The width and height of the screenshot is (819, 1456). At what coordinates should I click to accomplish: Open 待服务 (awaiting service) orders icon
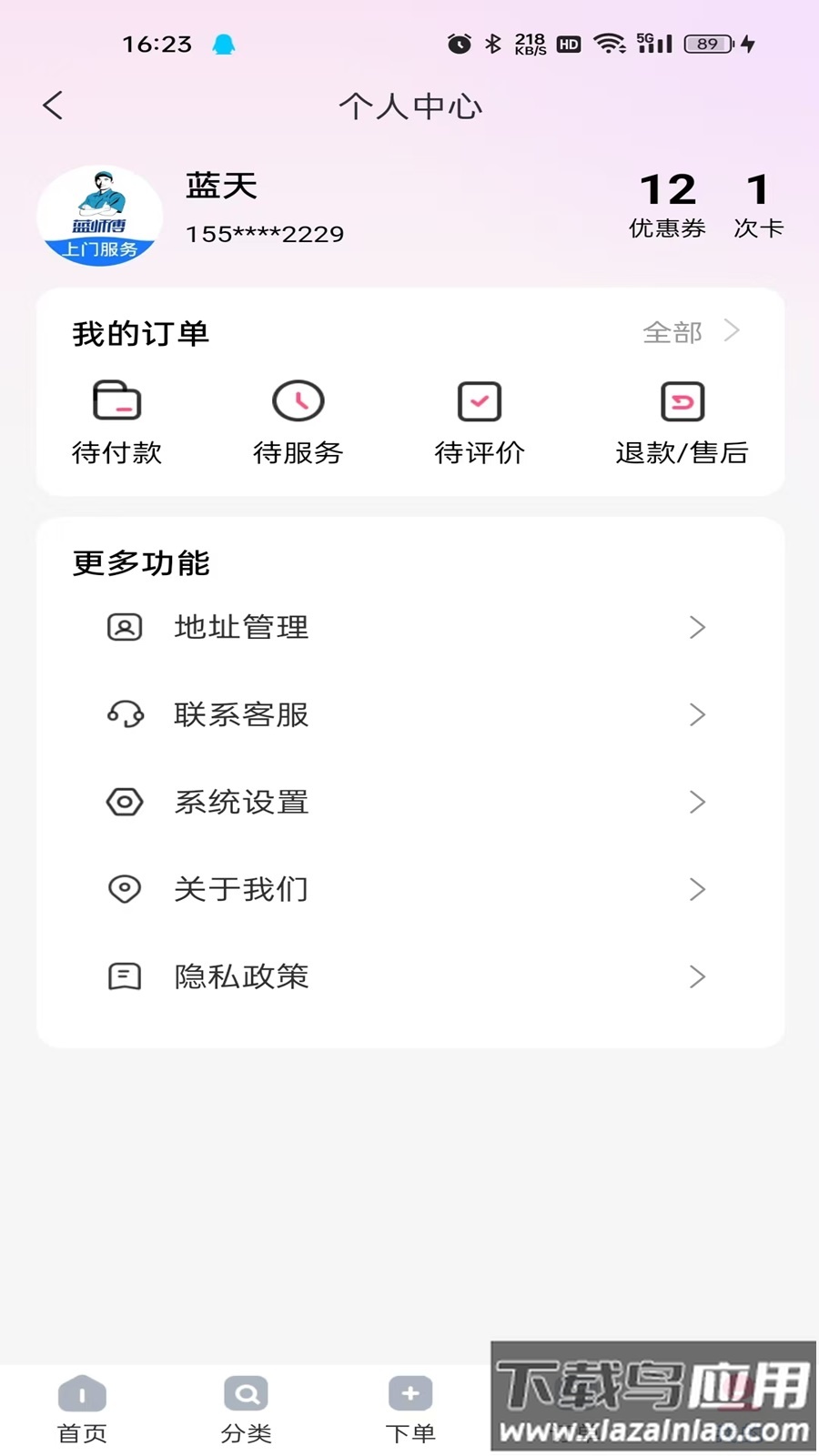coord(298,401)
